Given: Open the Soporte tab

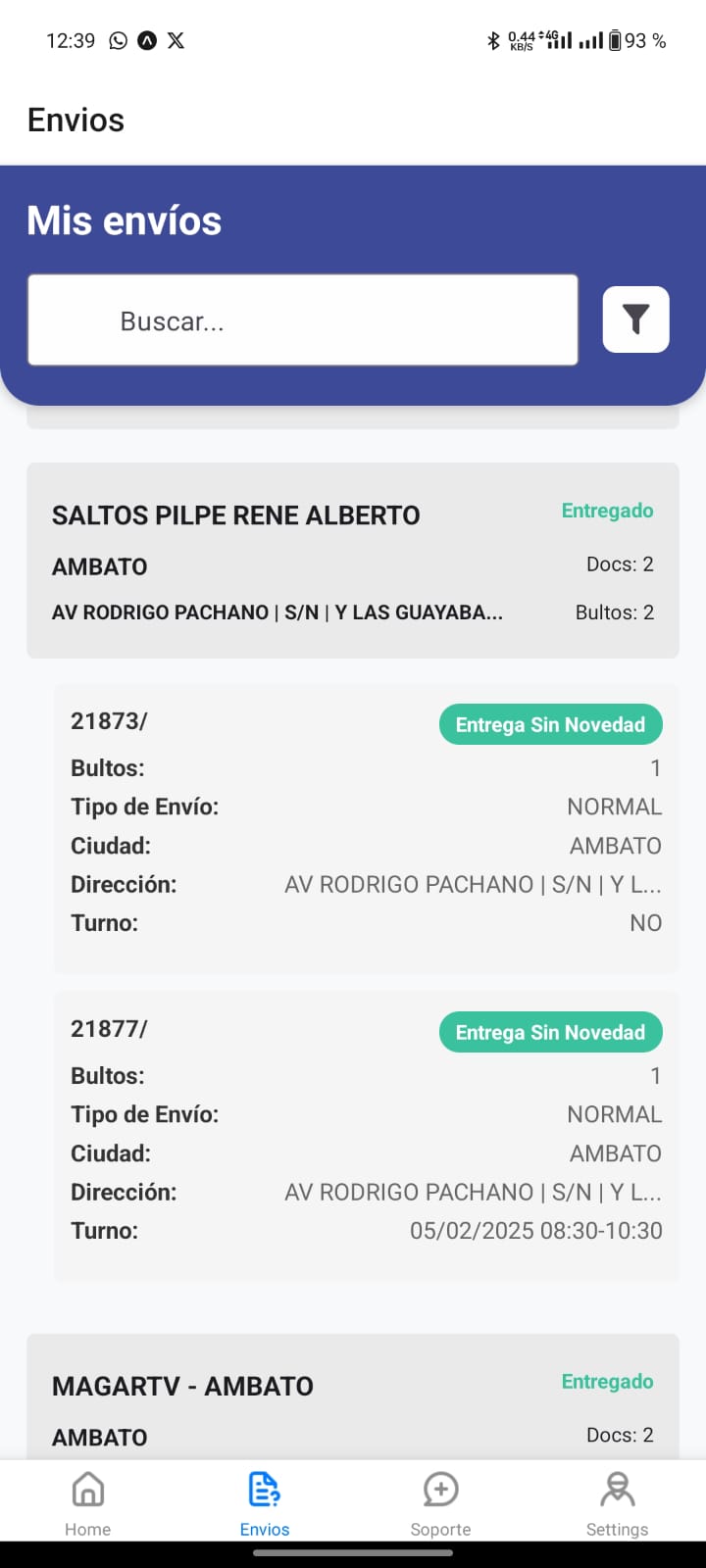Looking at the screenshot, I should (x=440, y=1502).
